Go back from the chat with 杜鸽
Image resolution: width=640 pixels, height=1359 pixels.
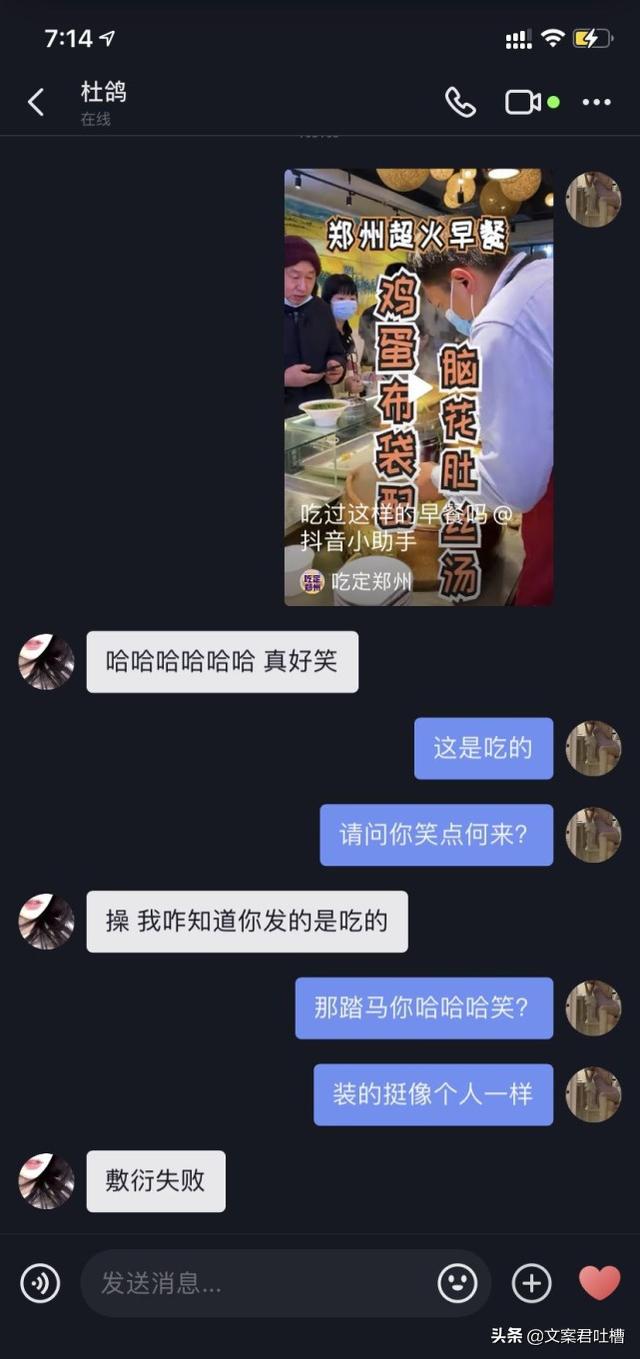36,102
